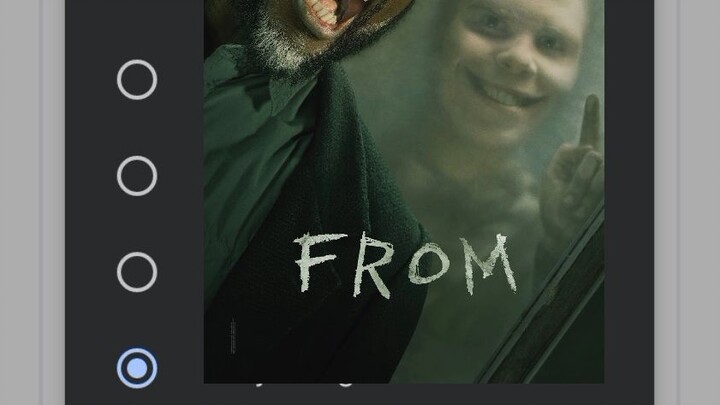Screen dimensions: 720x405
Task: Tap the currently selected radio button
Action: 137,367
